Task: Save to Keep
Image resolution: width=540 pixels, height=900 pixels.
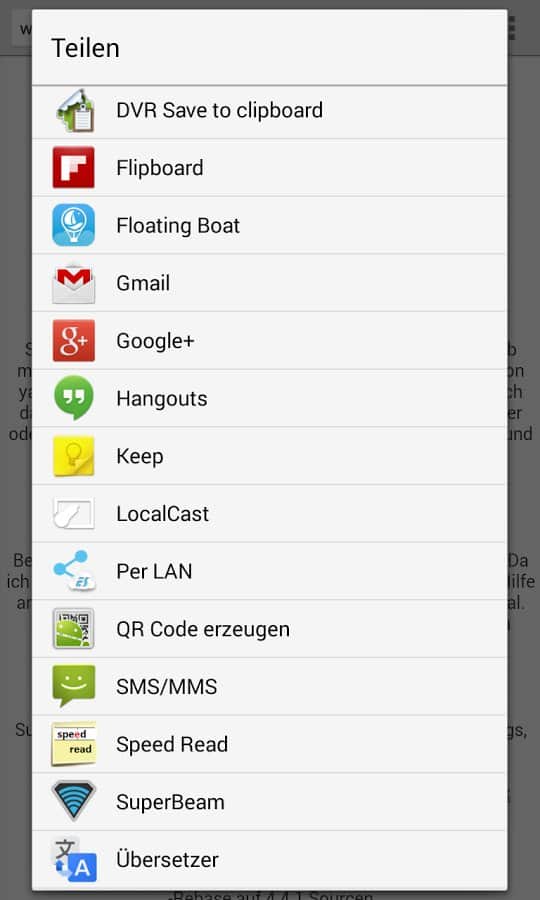Action: point(269,456)
